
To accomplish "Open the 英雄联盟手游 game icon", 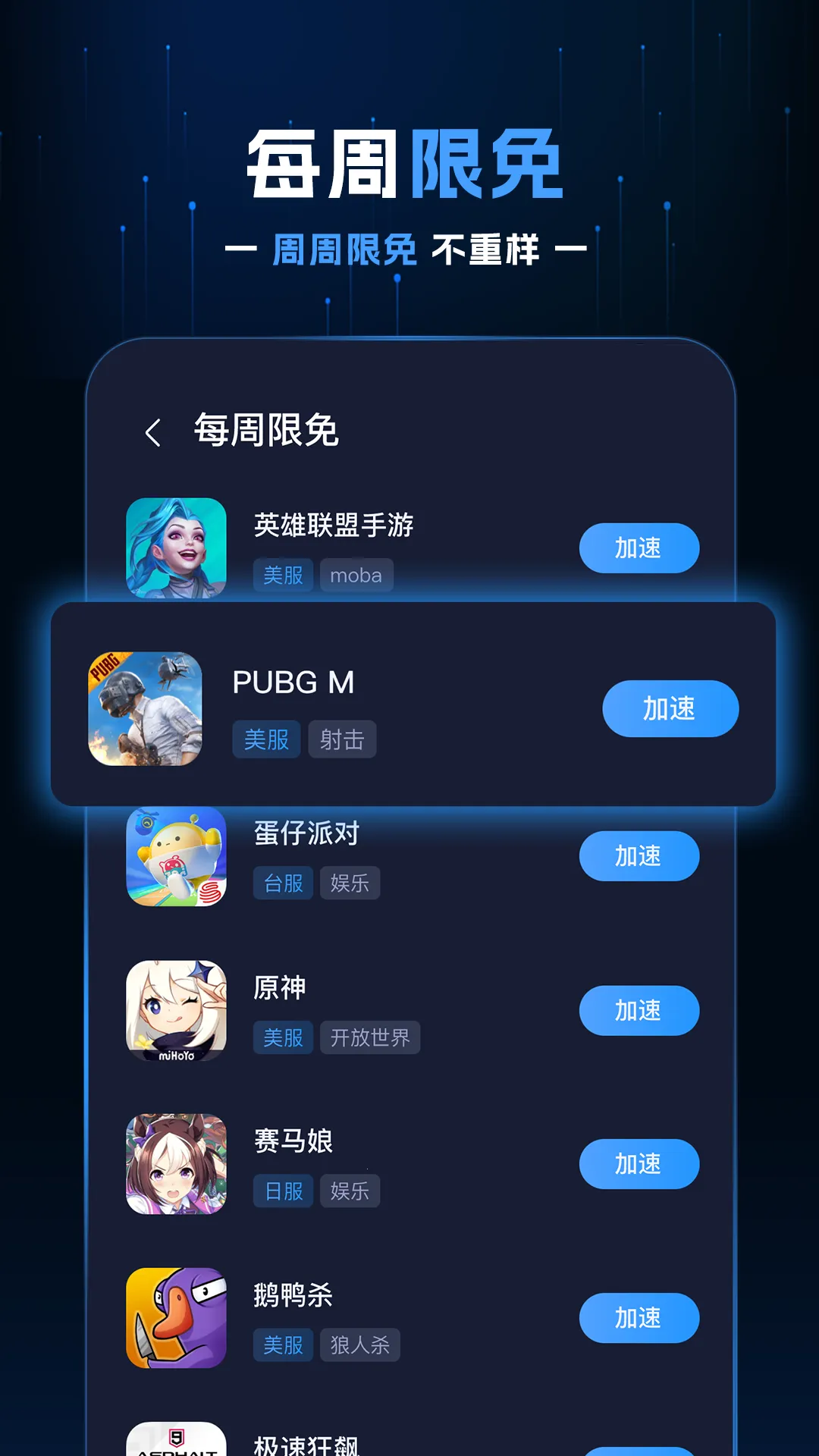I will [x=176, y=548].
